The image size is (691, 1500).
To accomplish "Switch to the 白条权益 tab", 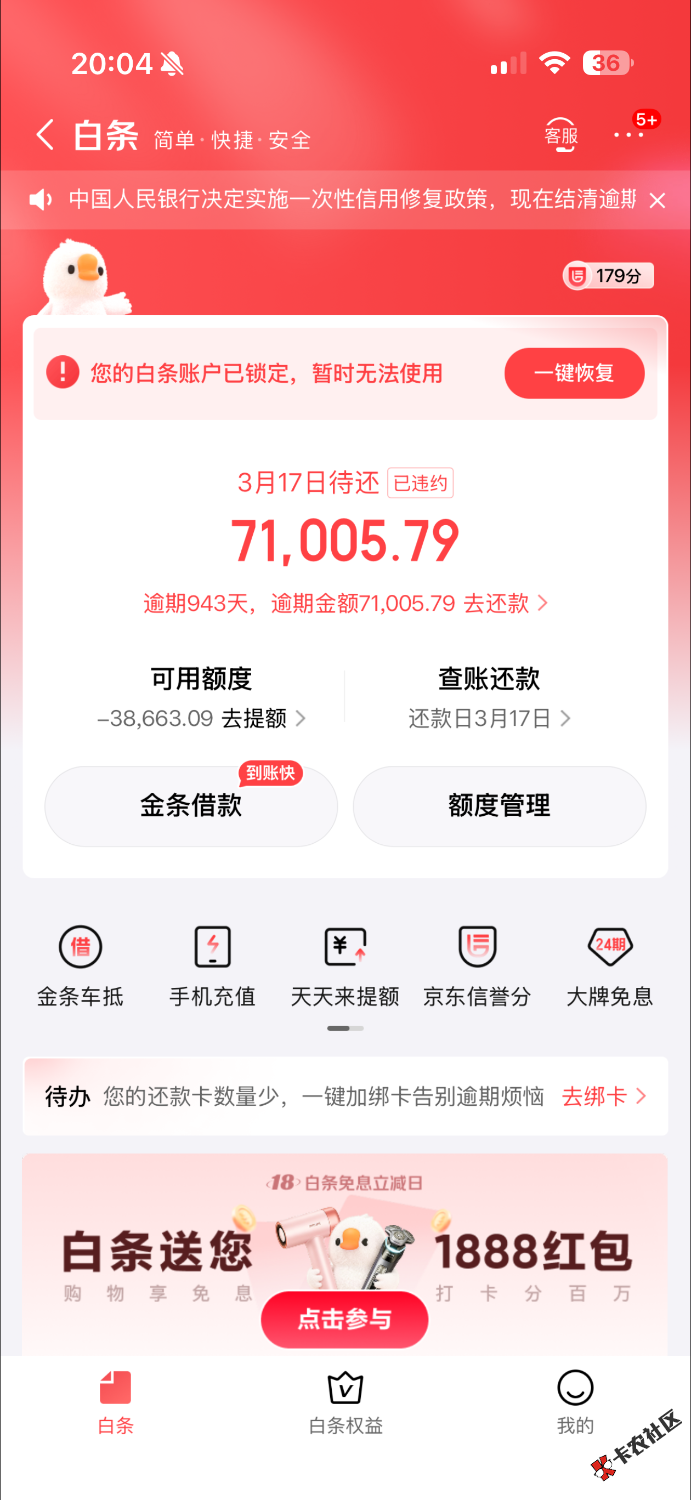I will 345,1403.
